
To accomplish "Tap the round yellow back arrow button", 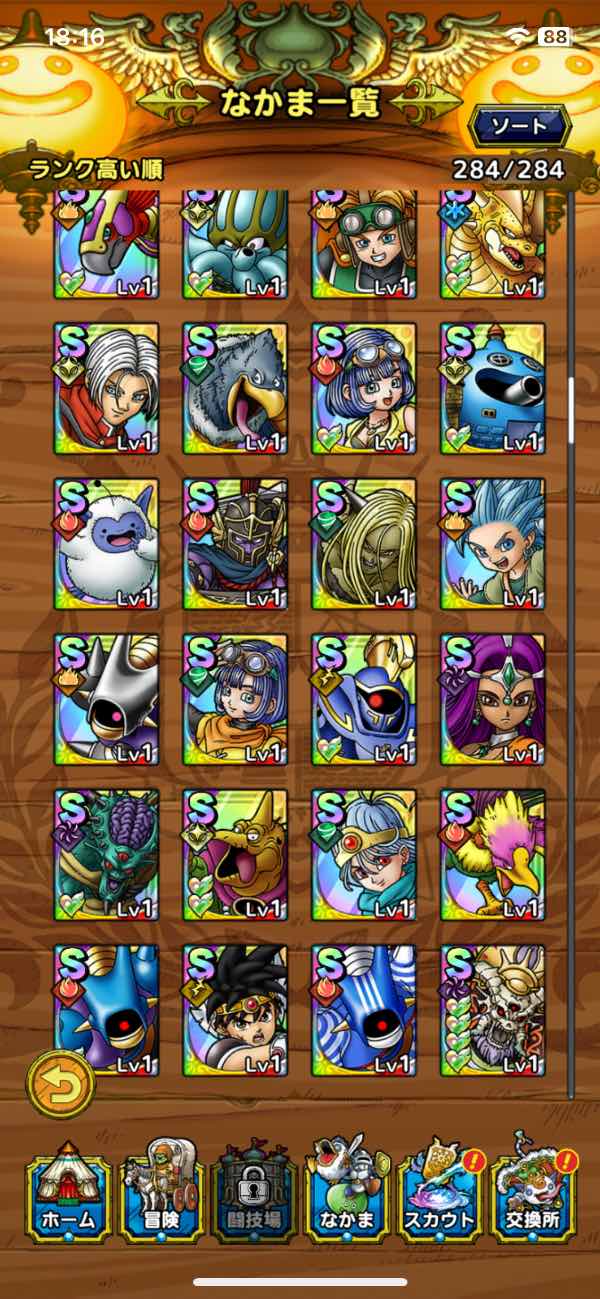I will coord(60,1084).
